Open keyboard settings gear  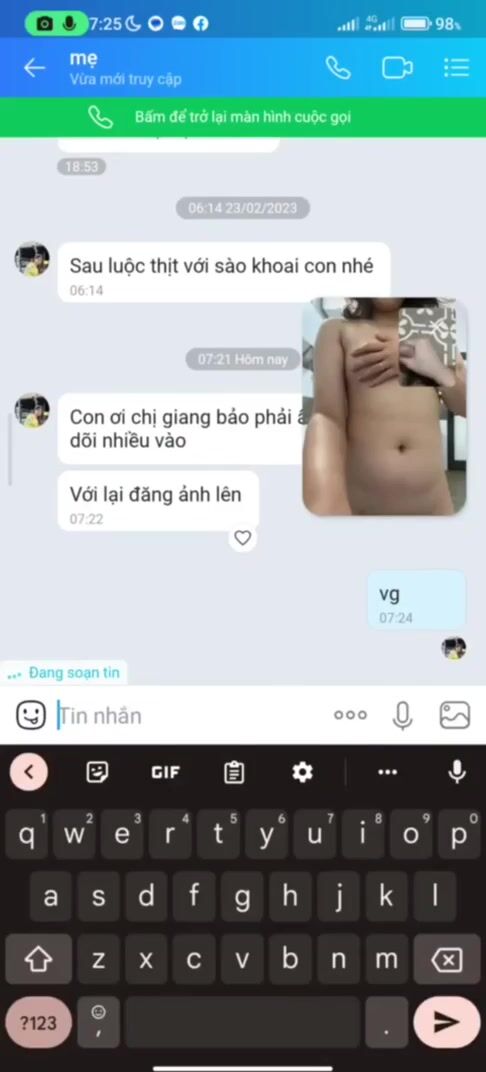tap(302, 773)
